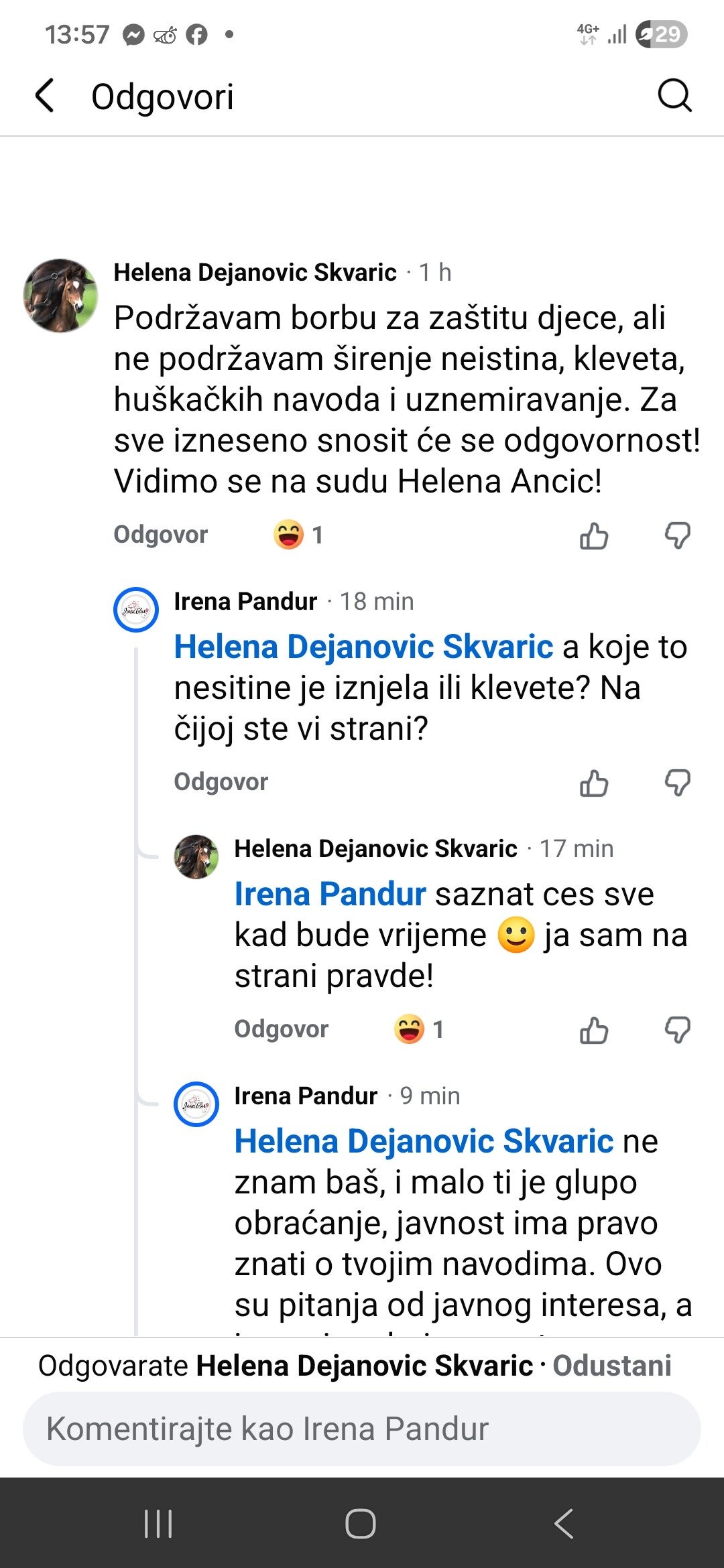Open the blue Helena Dejanovic Skvaric mention in the 18 min comment
This screenshot has height=1568, width=724.
pos(363,647)
